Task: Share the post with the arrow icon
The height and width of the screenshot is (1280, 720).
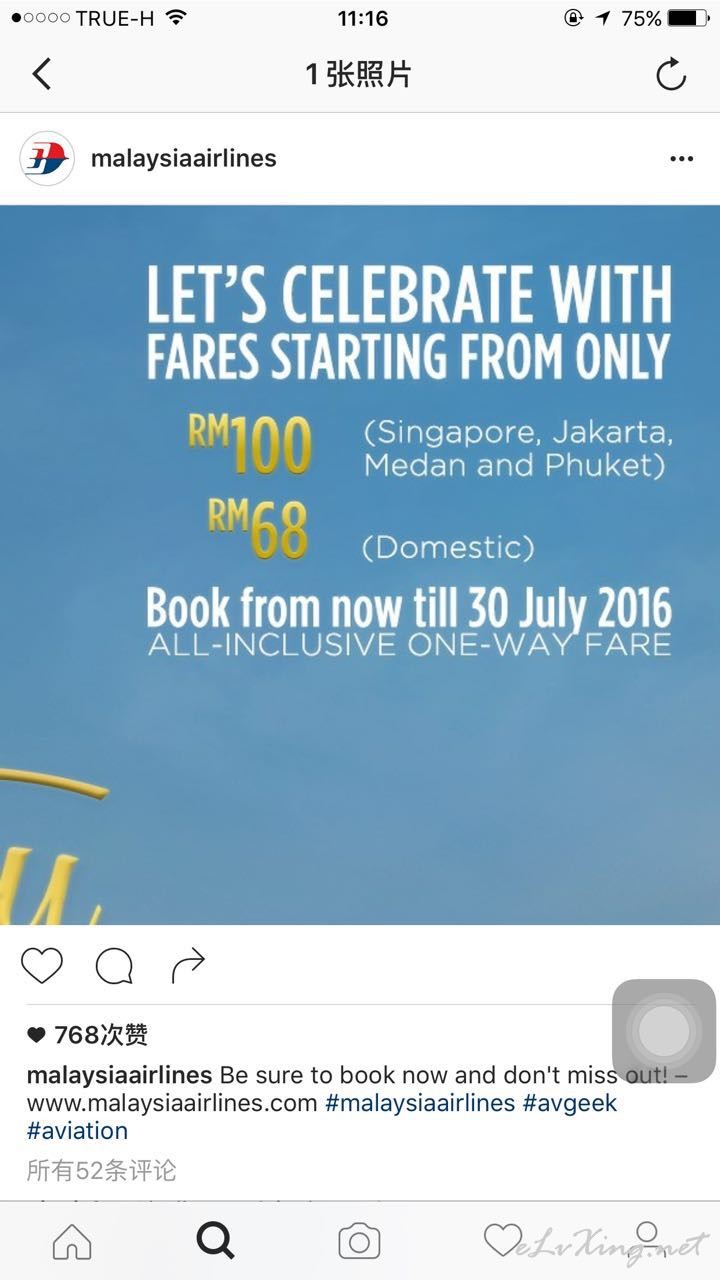Action: coord(188,965)
